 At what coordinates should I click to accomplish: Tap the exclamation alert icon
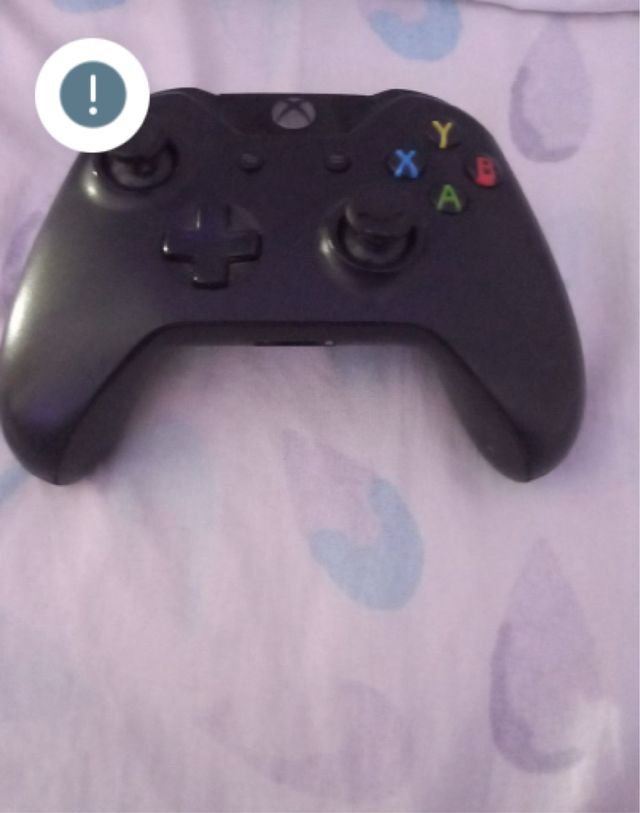[x=93, y=95]
